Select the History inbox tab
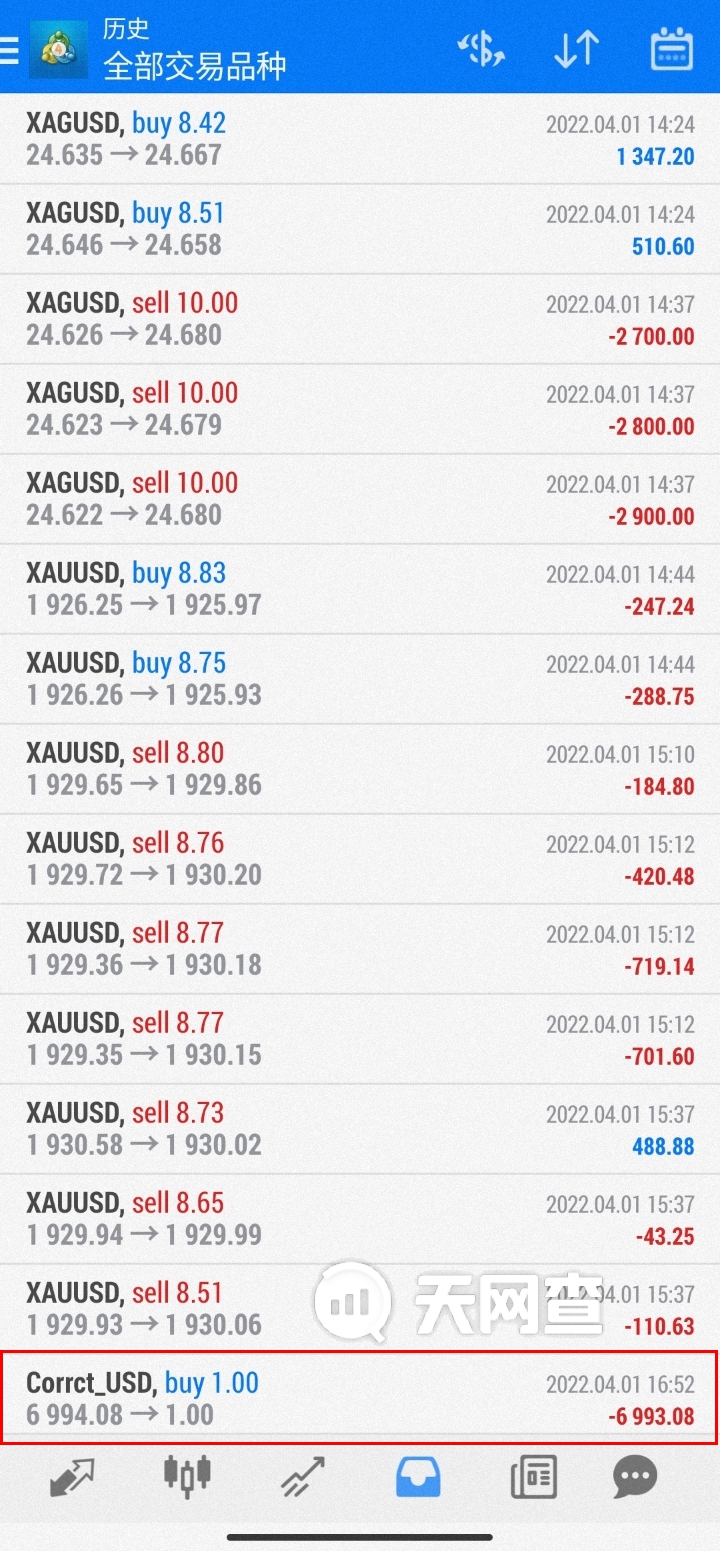The image size is (720, 1551). click(x=418, y=1476)
